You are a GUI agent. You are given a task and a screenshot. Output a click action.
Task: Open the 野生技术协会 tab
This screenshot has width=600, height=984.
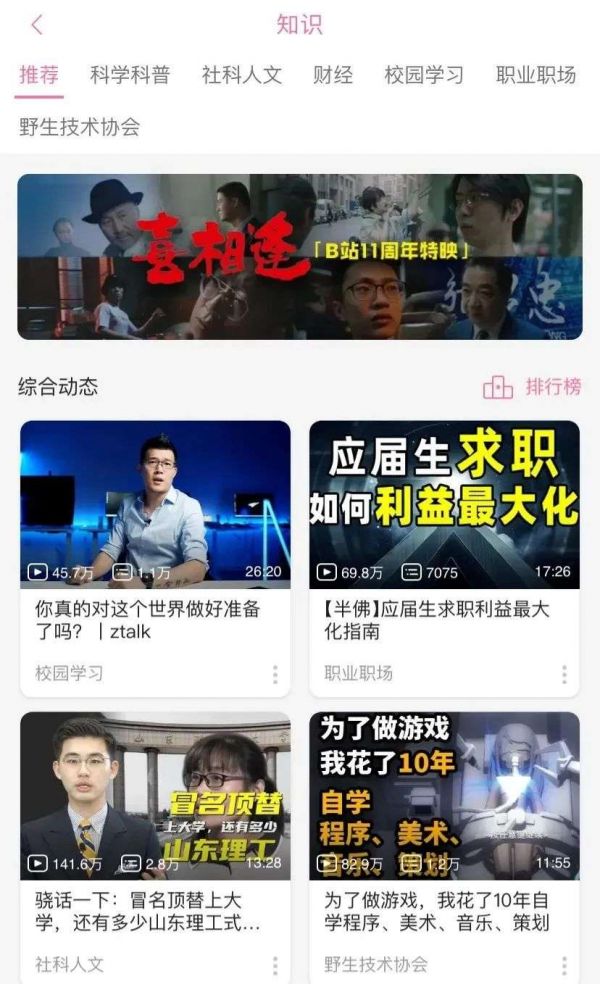coord(79,127)
